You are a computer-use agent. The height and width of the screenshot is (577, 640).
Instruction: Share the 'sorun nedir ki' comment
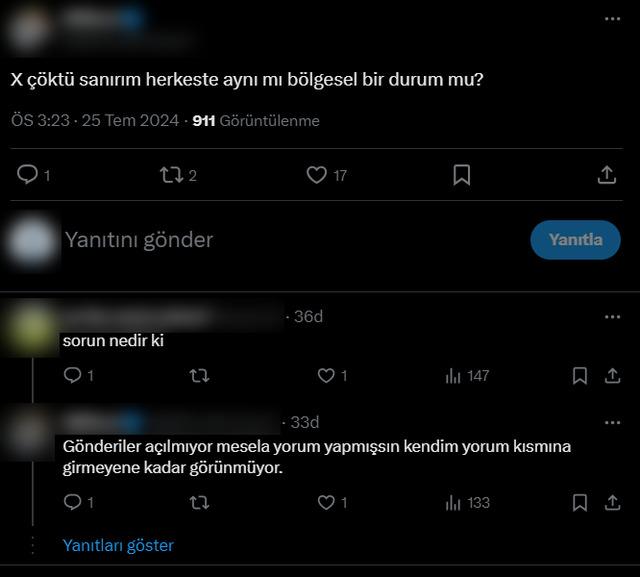click(x=612, y=376)
